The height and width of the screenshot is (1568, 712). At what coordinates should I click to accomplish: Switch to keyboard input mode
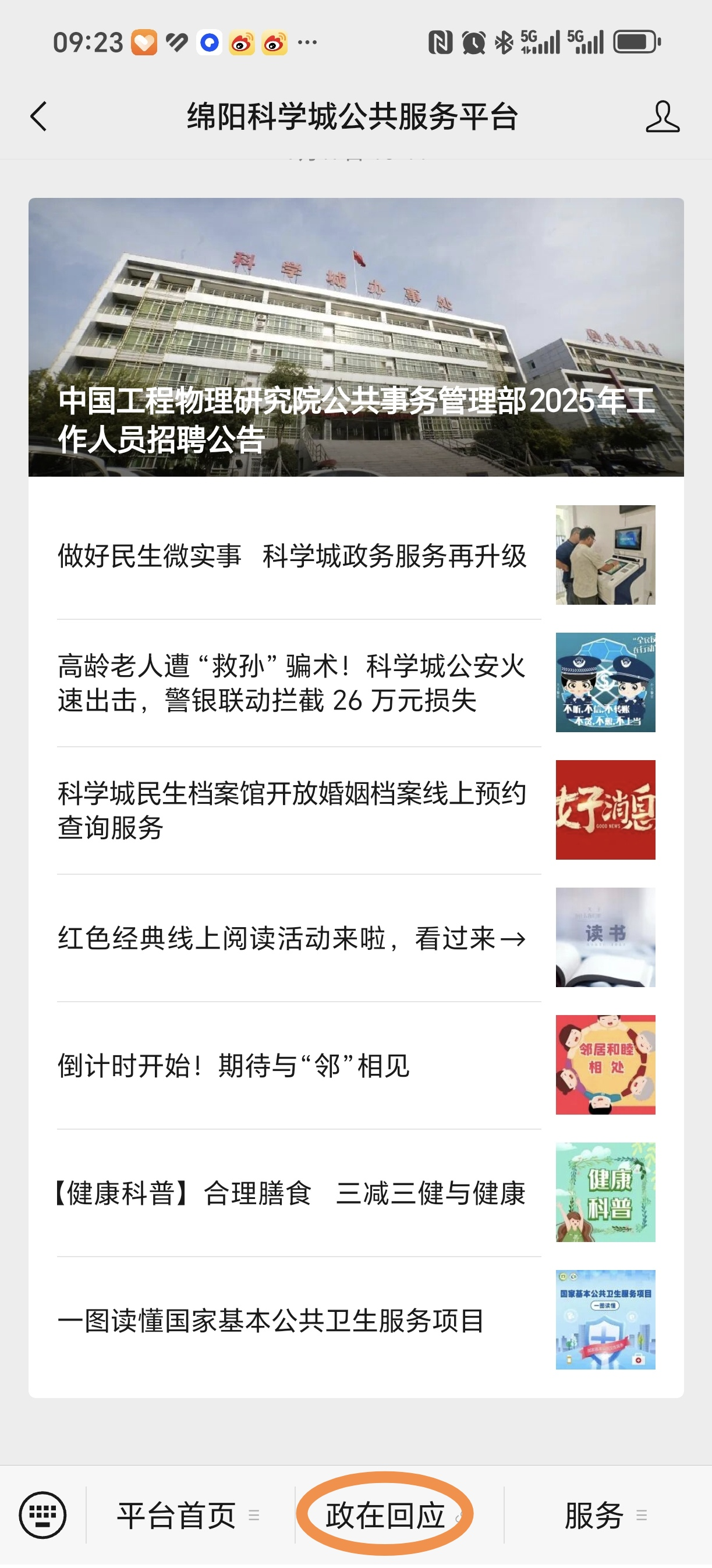(42, 1515)
